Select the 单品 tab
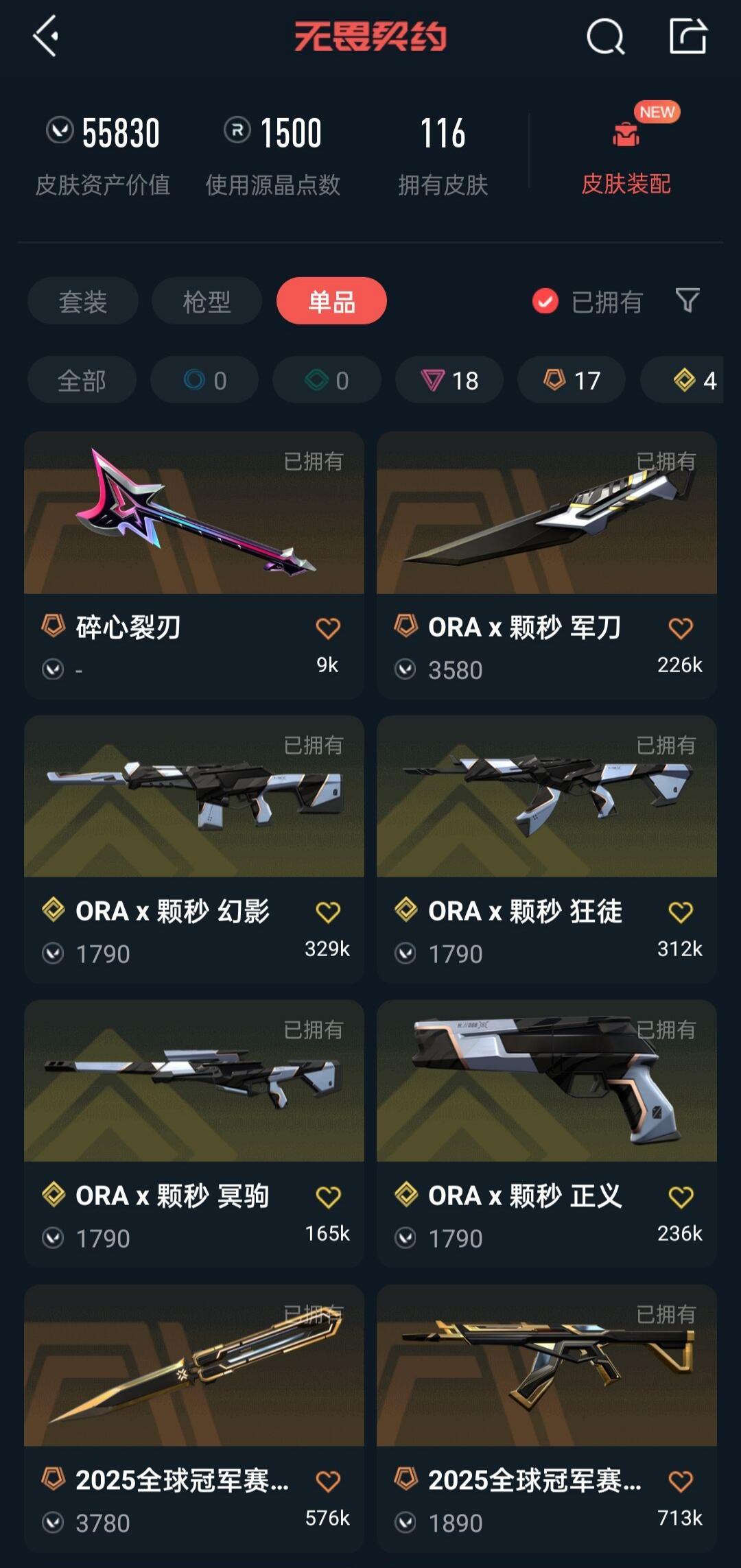 click(331, 301)
